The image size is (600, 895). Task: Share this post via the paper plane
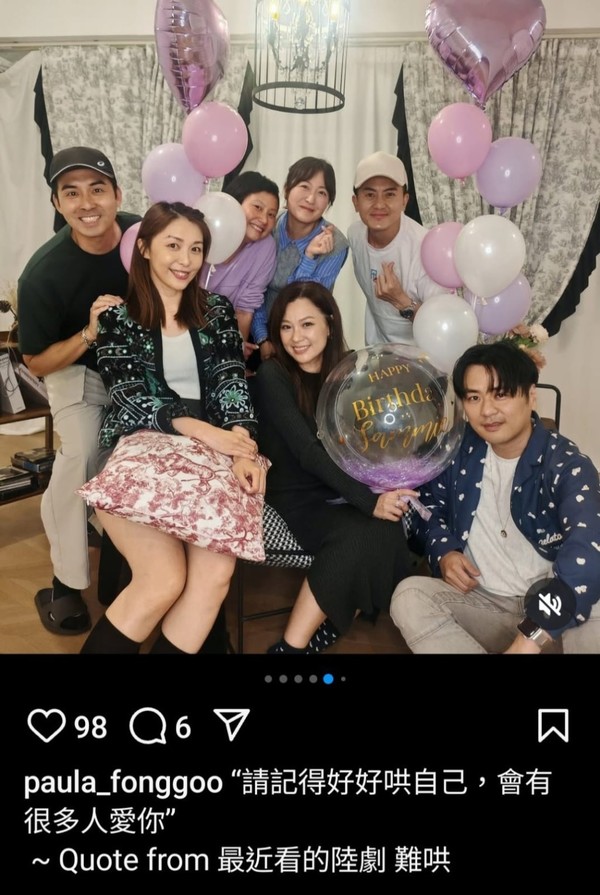tap(232, 725)
